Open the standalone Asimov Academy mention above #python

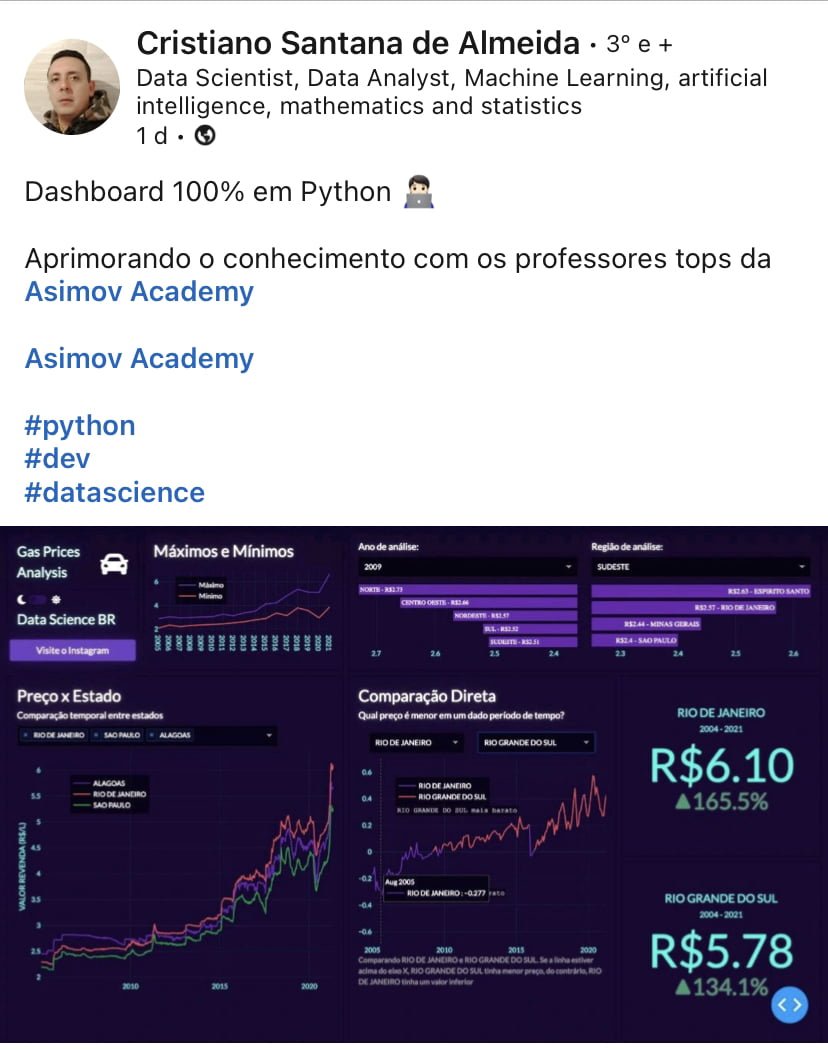pyautogui.click(x=139, y=359)
